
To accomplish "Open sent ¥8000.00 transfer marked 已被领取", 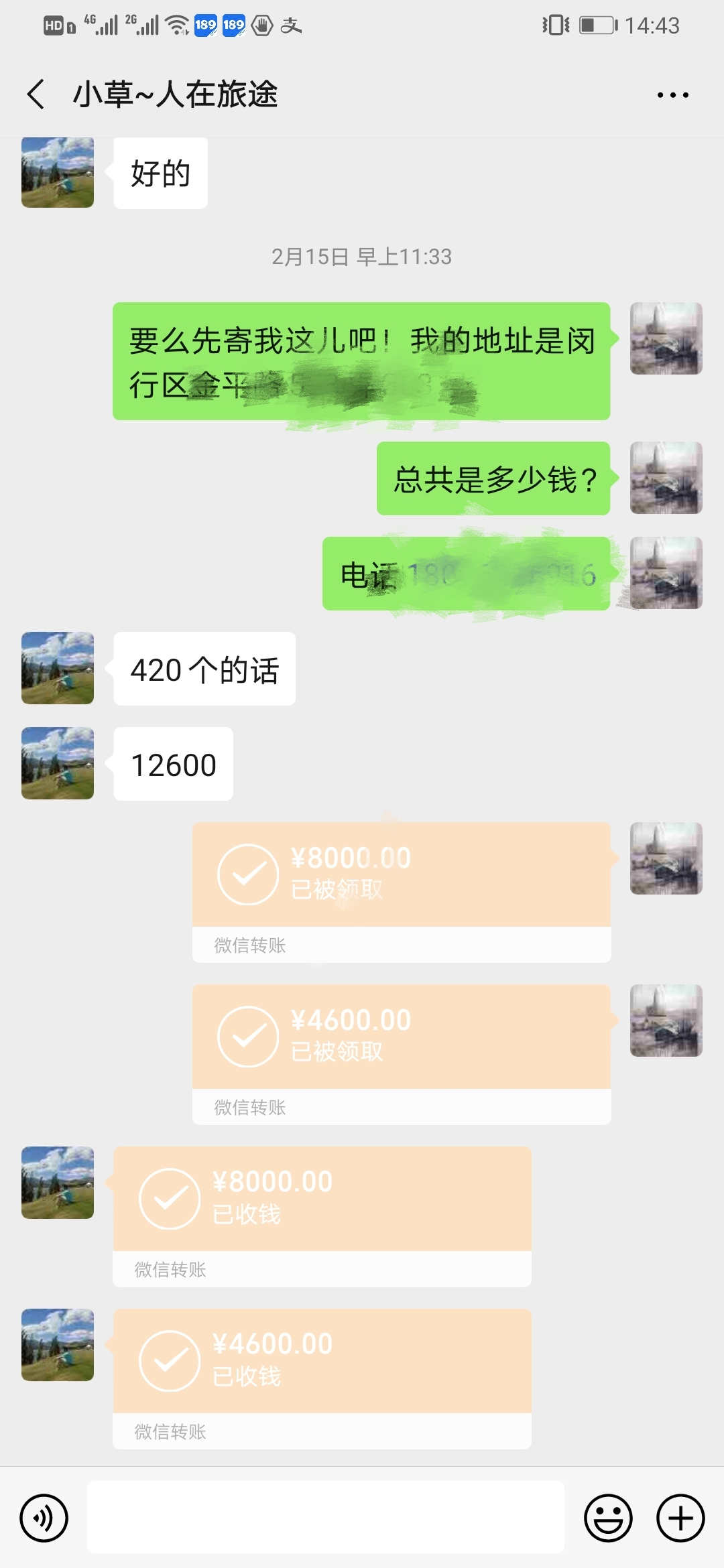I will tap(401, 875).
